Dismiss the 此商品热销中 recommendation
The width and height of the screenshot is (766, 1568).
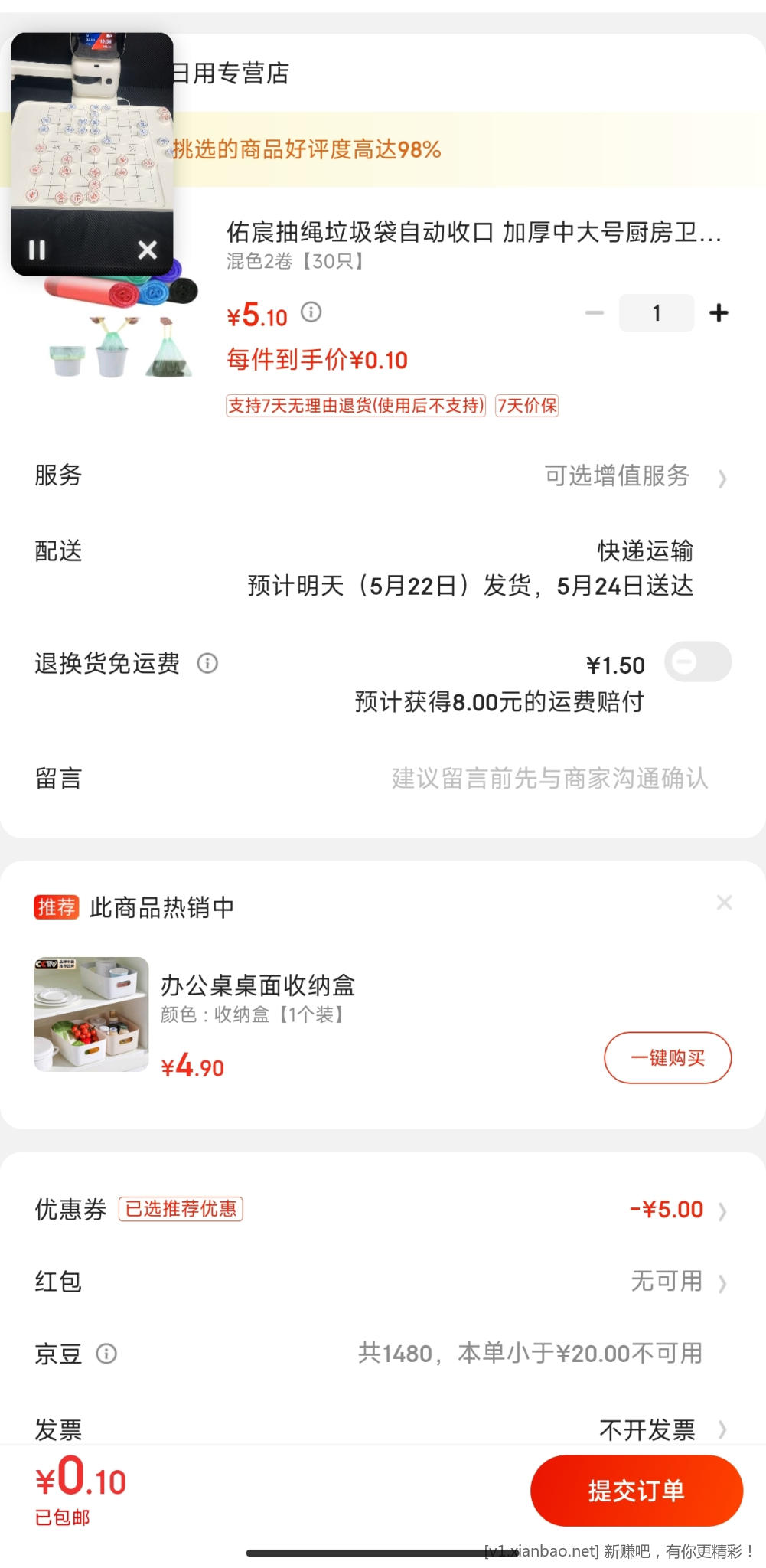724,903
